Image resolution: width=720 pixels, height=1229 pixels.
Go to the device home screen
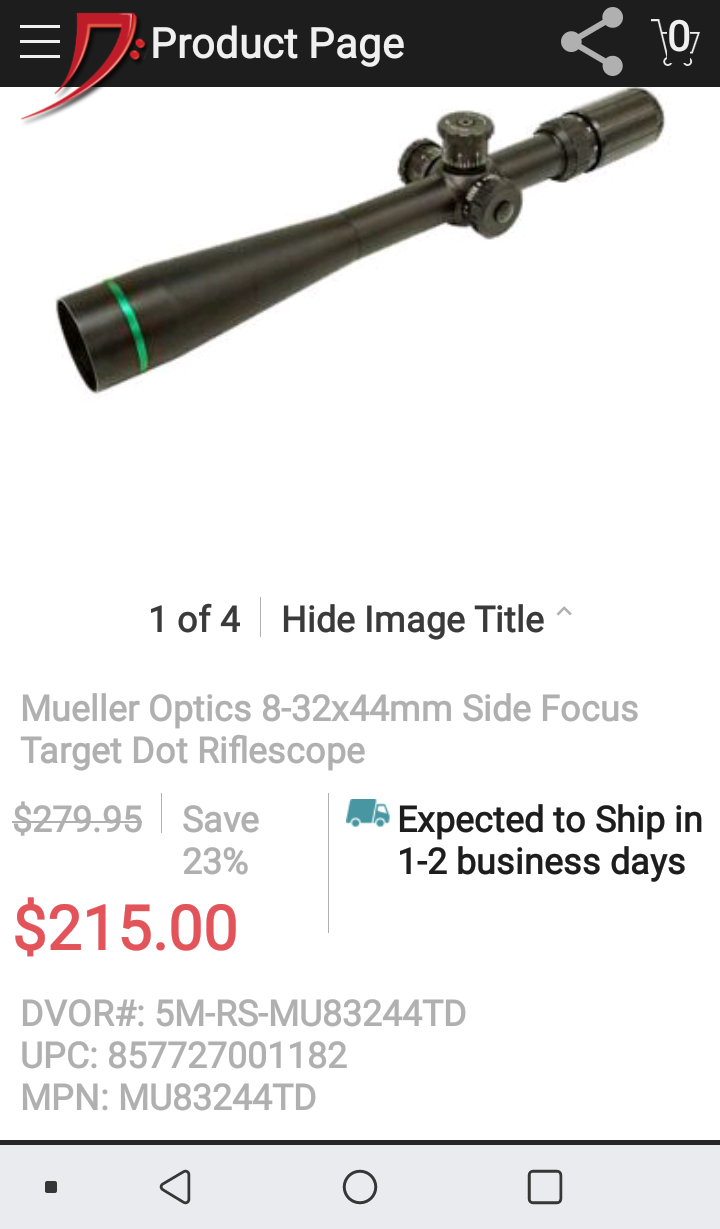pos(360,1187)
